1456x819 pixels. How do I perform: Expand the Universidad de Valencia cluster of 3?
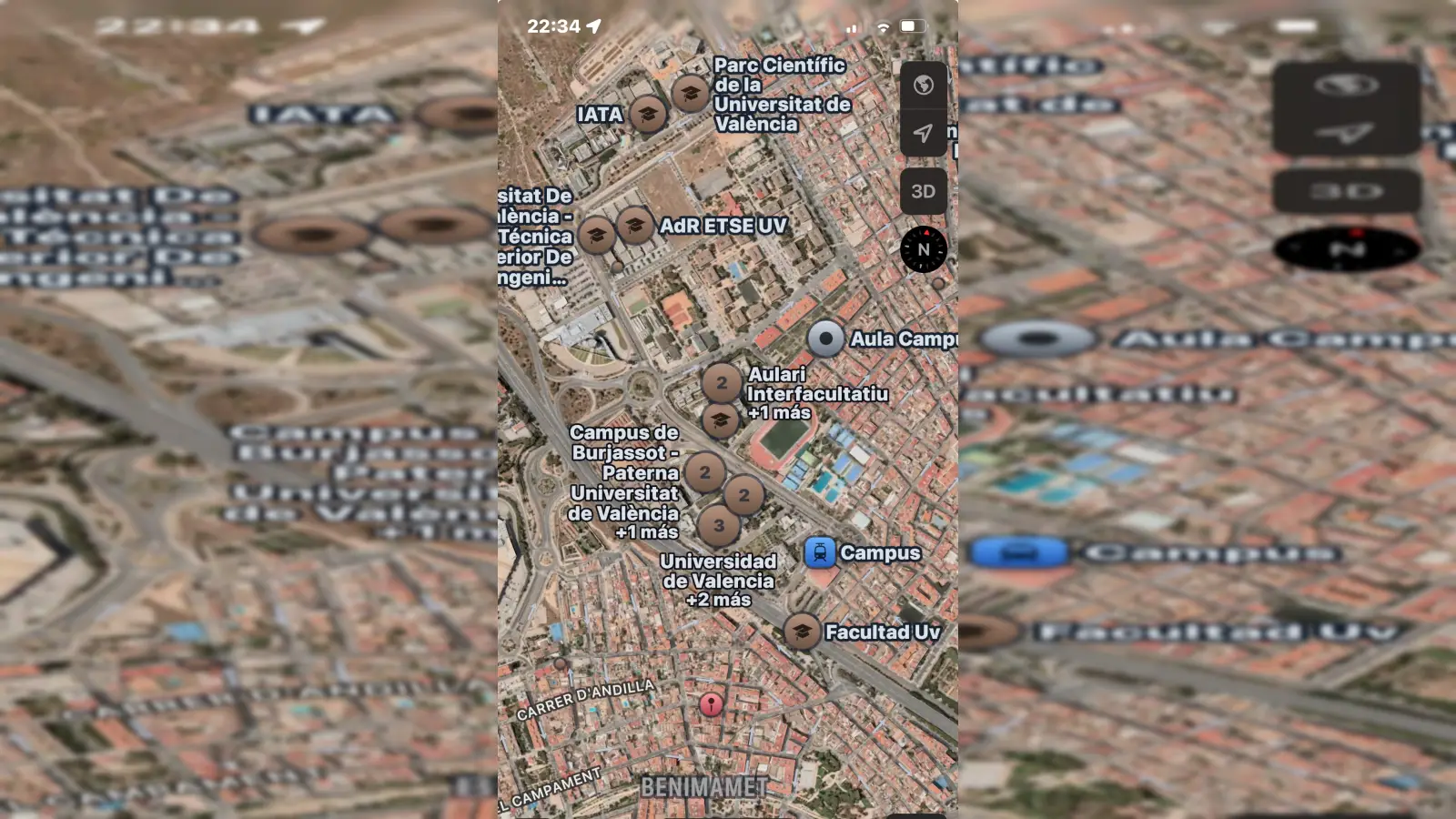[x=718, y=525]
